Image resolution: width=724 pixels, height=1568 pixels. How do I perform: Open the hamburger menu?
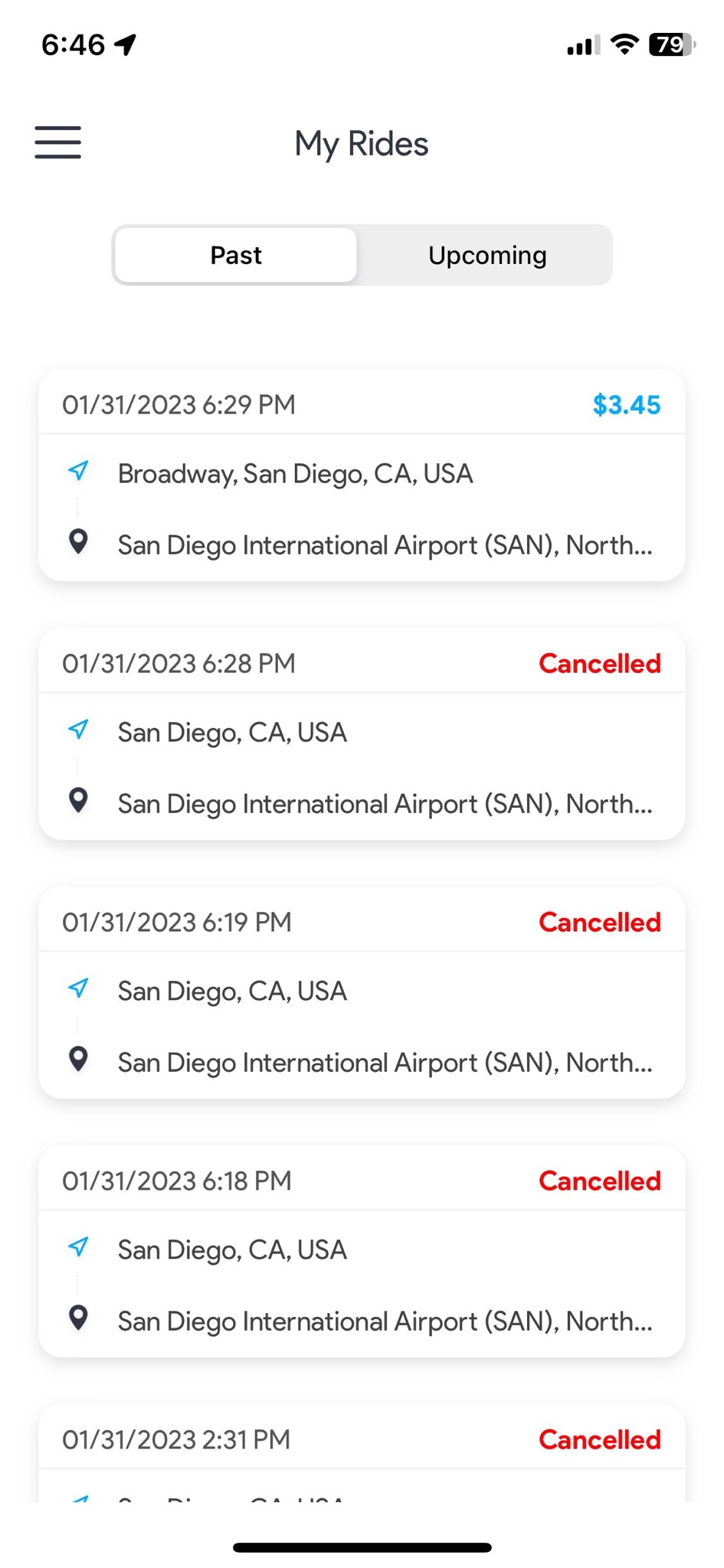pyautogui.click(x=57, y=142)
